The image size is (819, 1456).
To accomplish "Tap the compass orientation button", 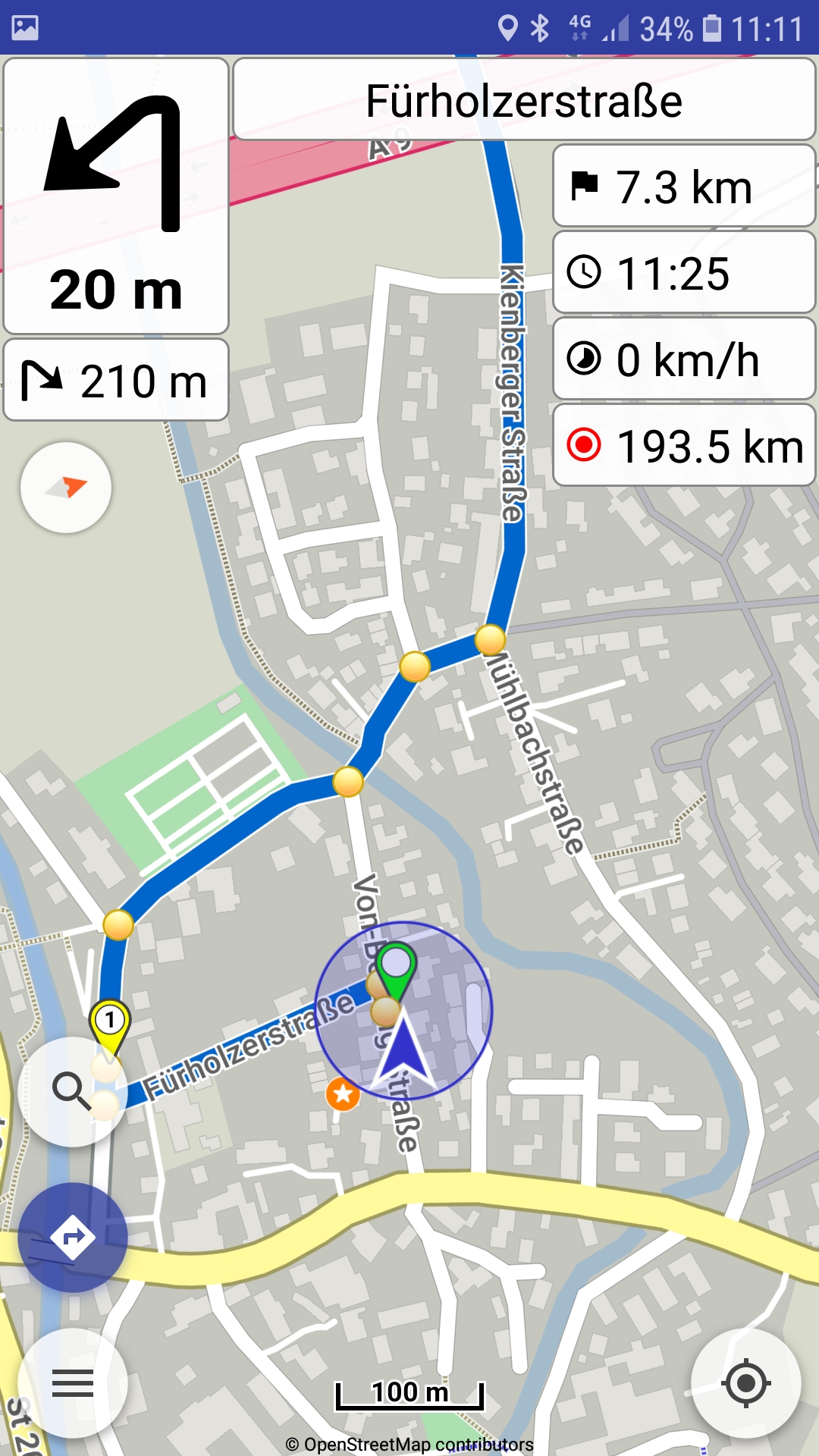I will pyautogui.click(x=66, y=488).
